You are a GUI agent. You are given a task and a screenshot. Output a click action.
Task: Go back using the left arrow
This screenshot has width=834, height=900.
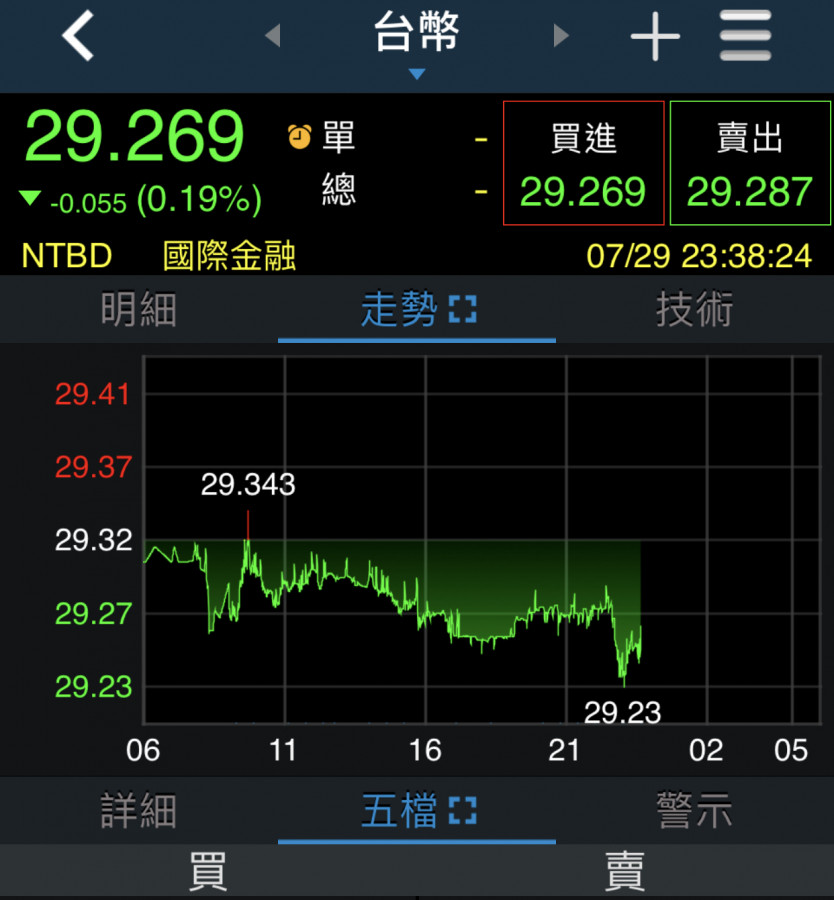coord(78,37)
